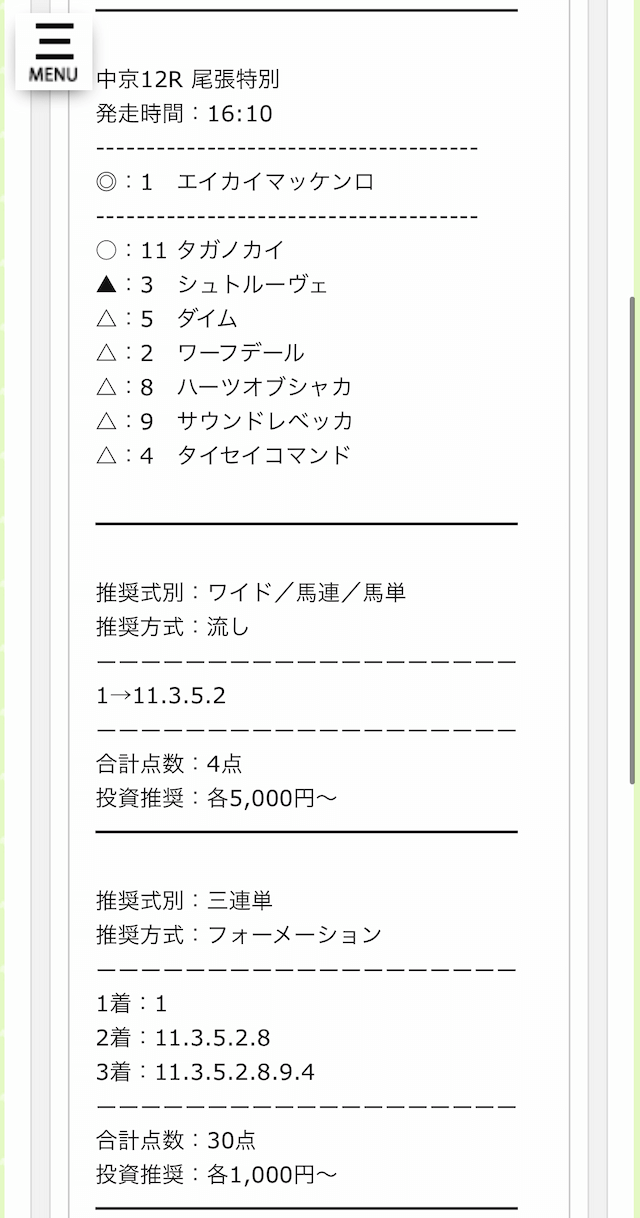Open the MENU hamburger button
This screenshot has height=1218, width=640.
point(53,52)
